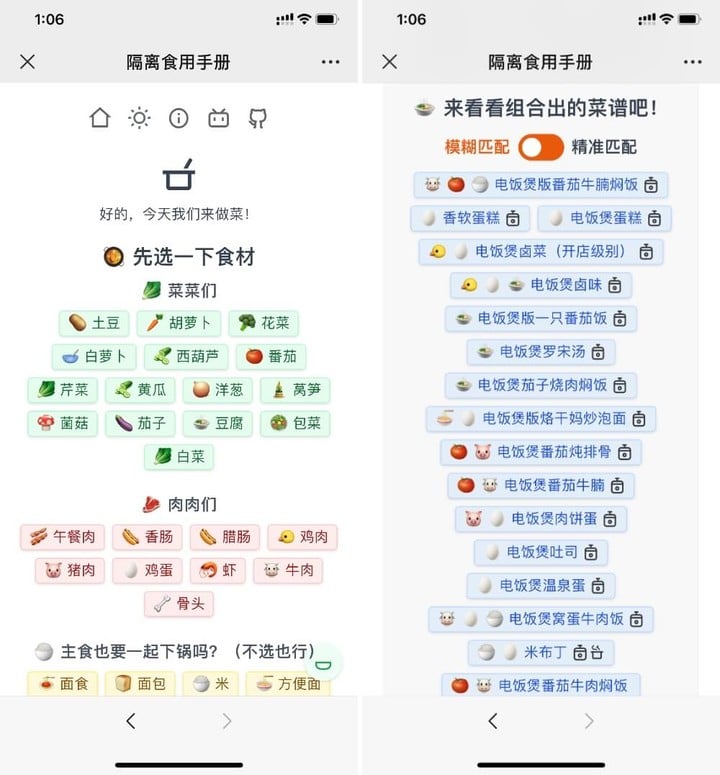The image size is (720, 775).
Task: Choose 方便面 as the staple food
Action: point(289,684)
